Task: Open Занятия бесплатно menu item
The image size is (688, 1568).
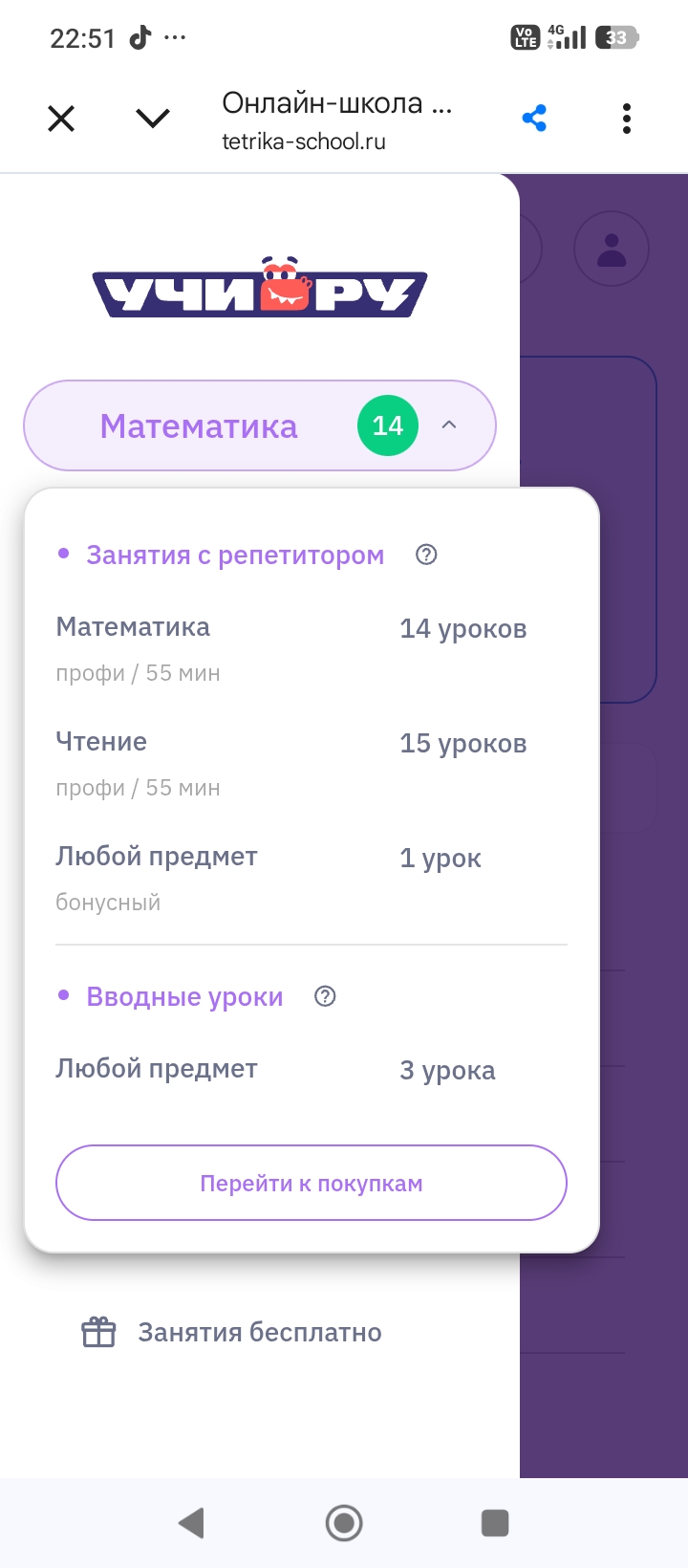Action: click(x=232, y=1332)
